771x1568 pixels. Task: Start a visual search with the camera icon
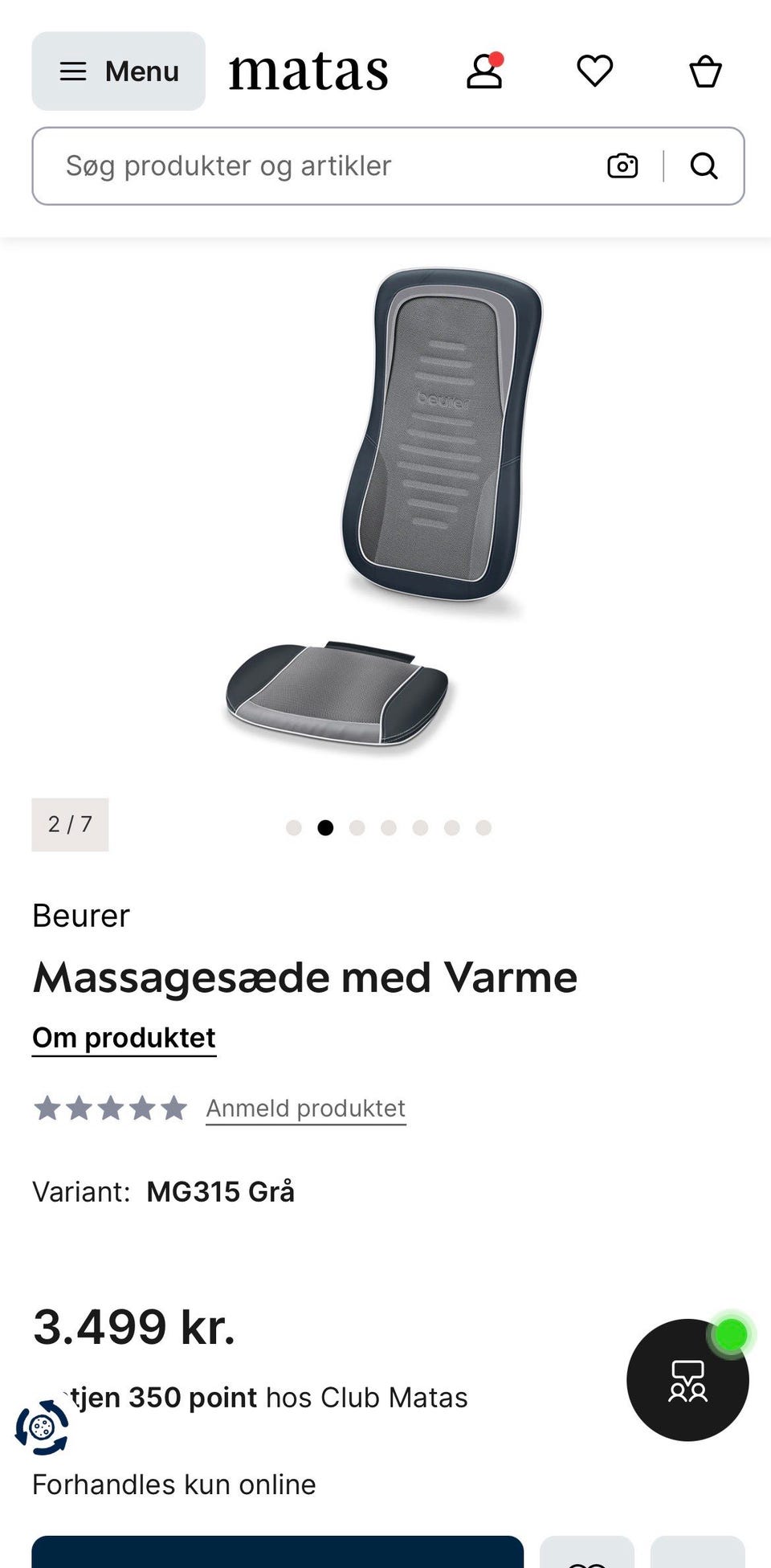pos(622,165)
